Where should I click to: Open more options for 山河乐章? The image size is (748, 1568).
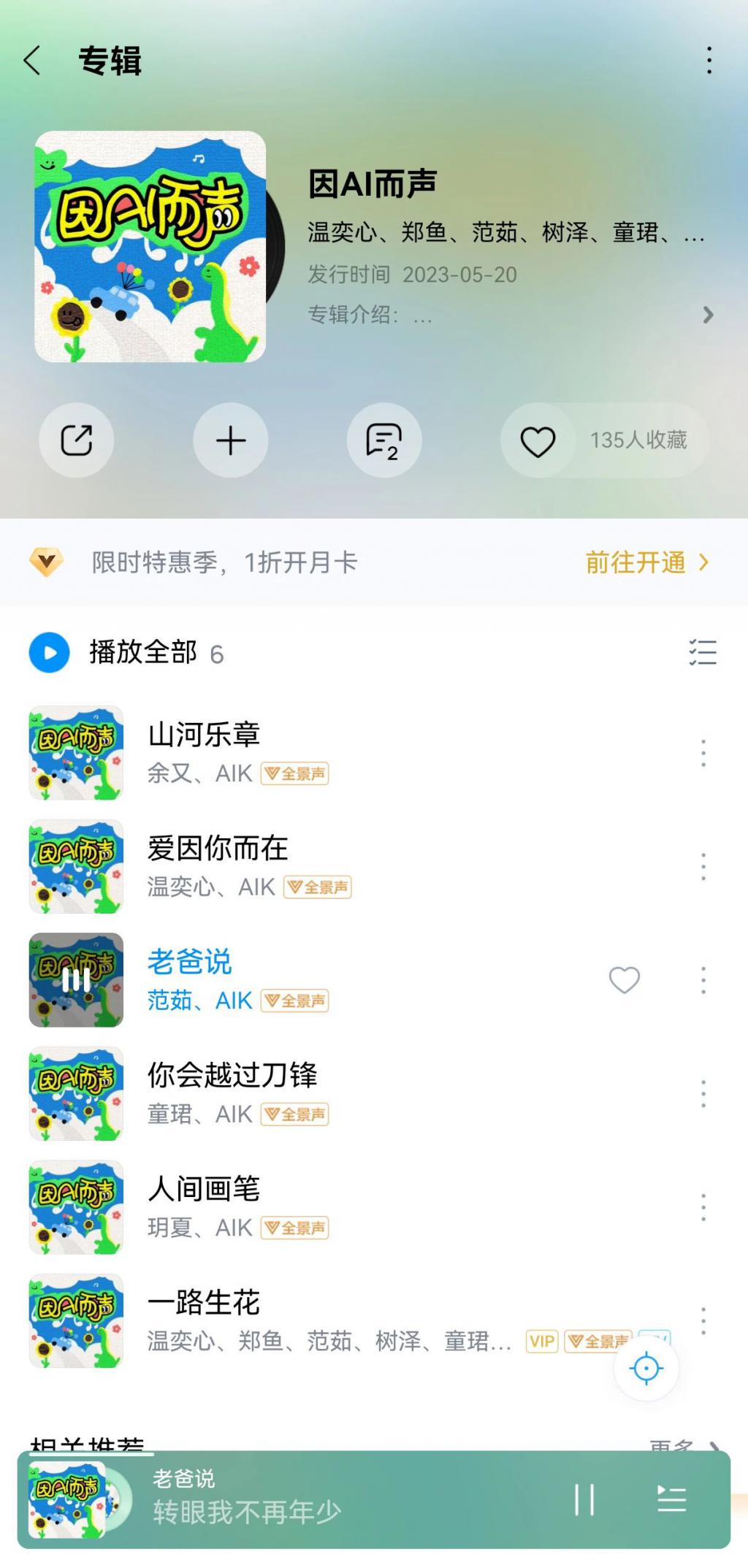(x=703, y=753)
